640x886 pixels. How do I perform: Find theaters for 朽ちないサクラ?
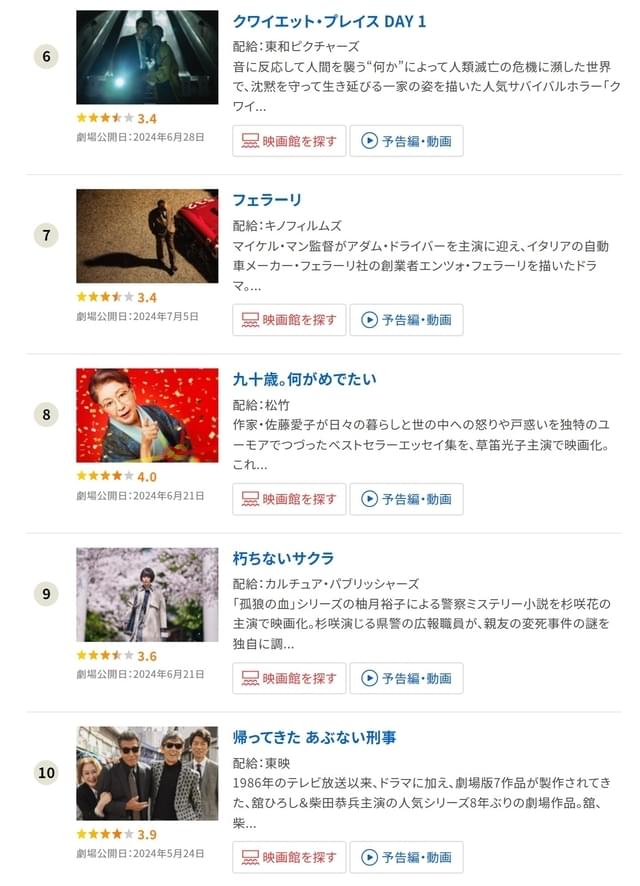289,678
